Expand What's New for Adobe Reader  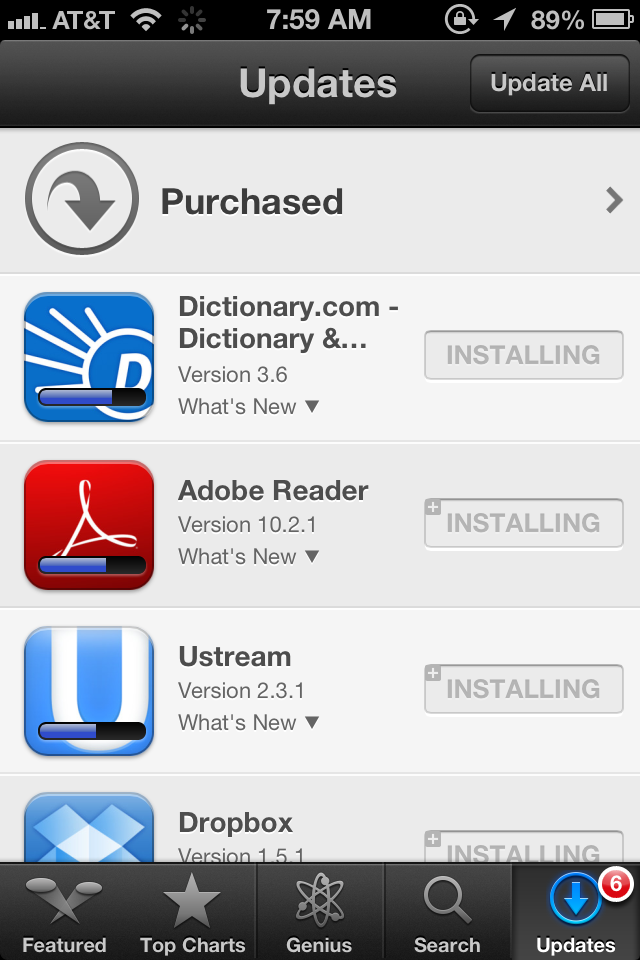click(248, 557)
